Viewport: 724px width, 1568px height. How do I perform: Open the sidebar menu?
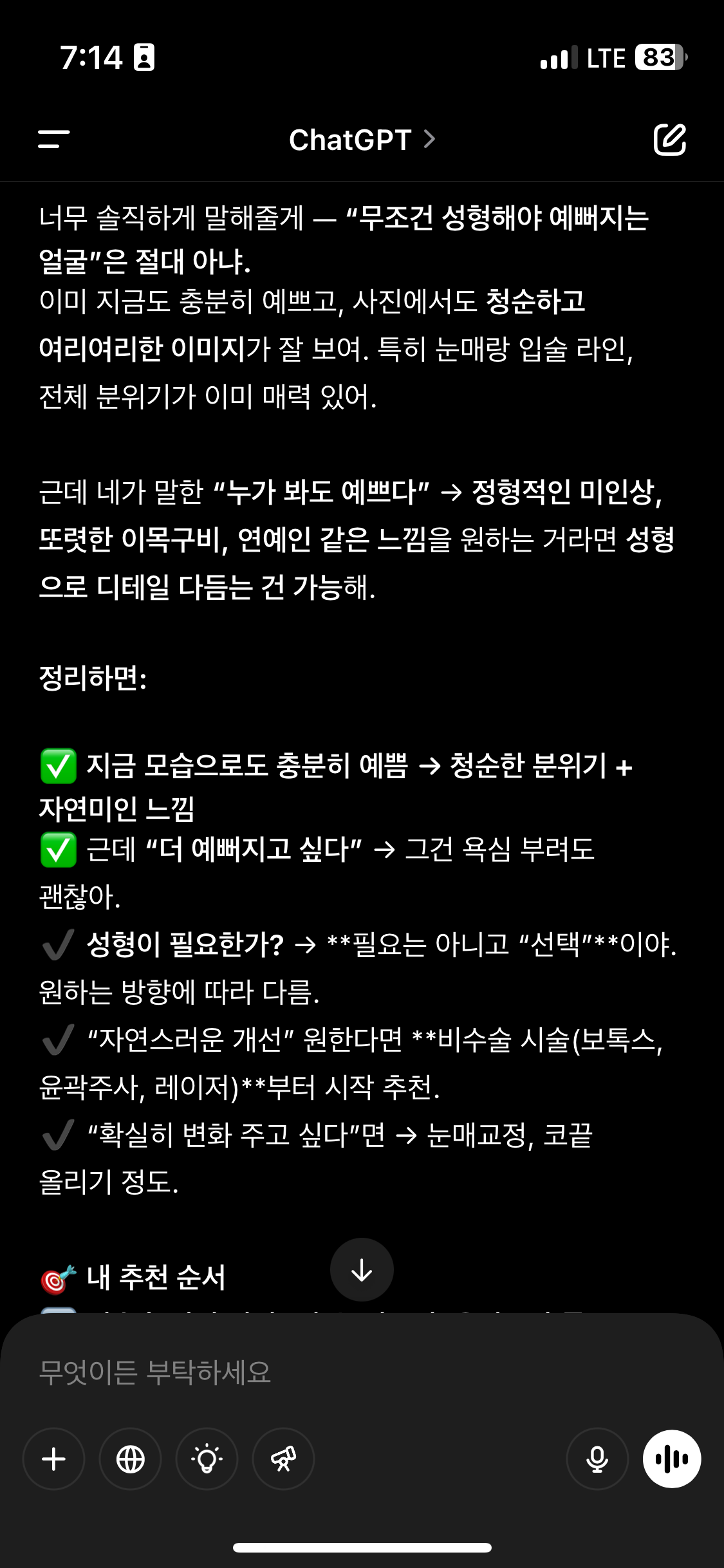(x=53, y=139)
